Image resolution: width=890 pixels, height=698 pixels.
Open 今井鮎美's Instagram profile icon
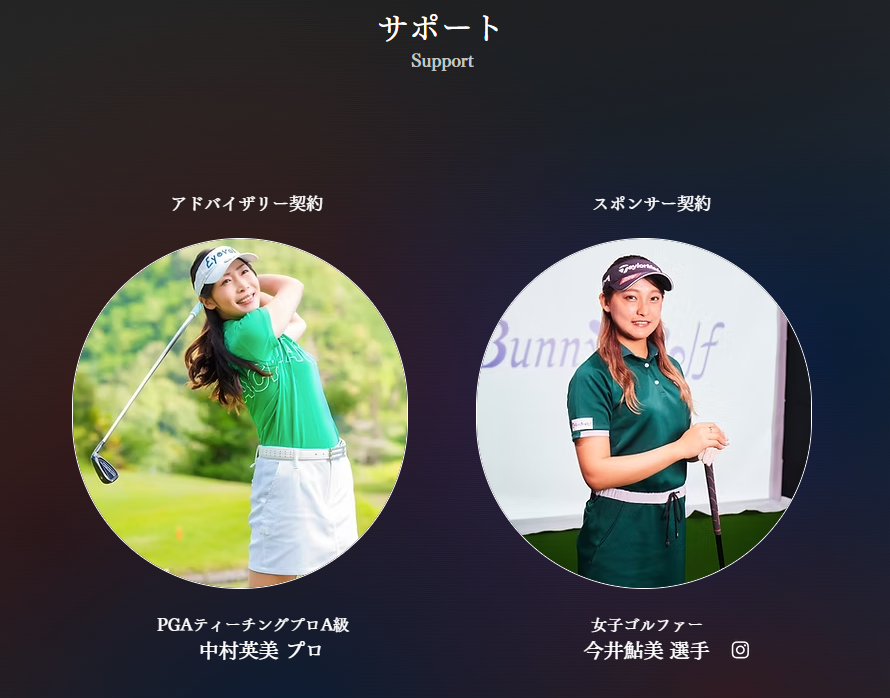point(740,650)
